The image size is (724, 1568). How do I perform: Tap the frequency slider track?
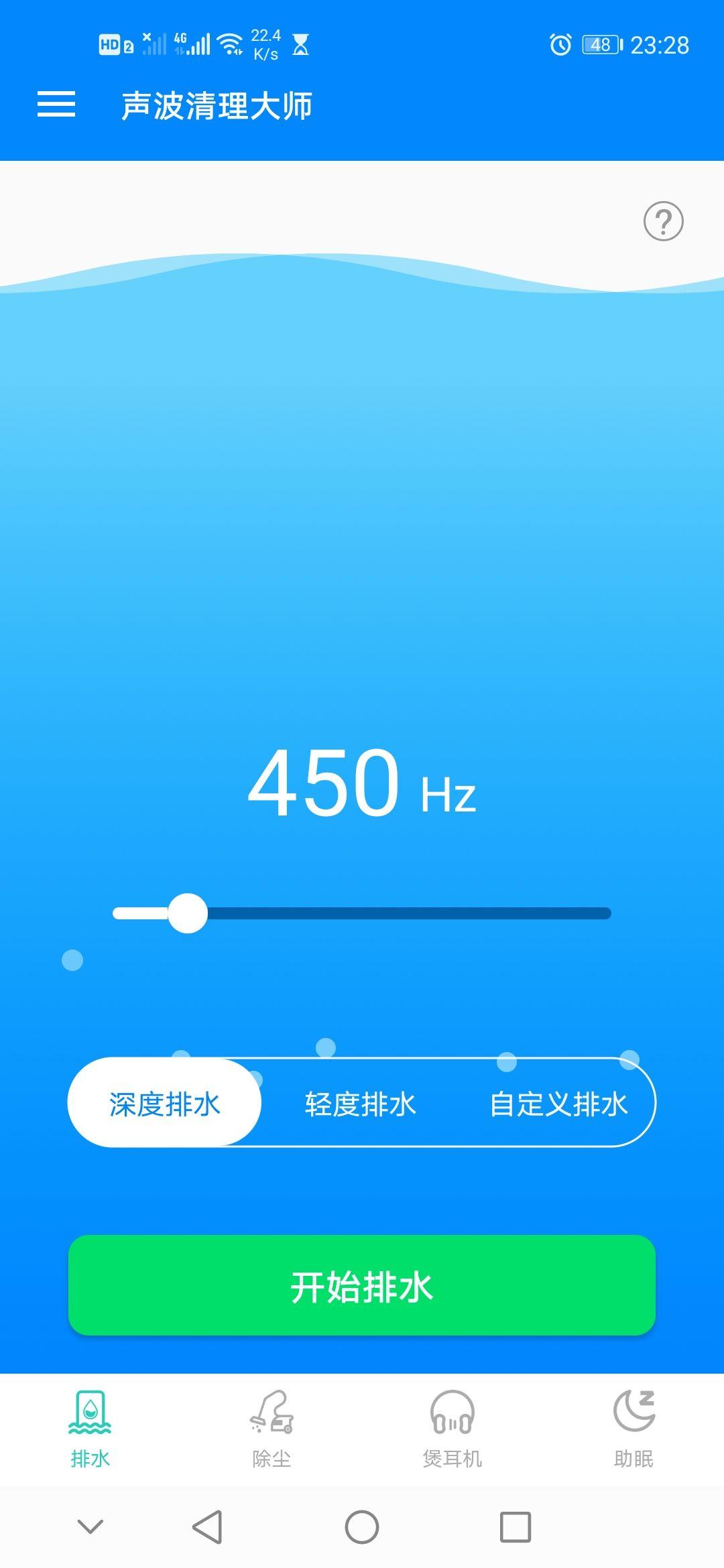[x=362, y=913]
